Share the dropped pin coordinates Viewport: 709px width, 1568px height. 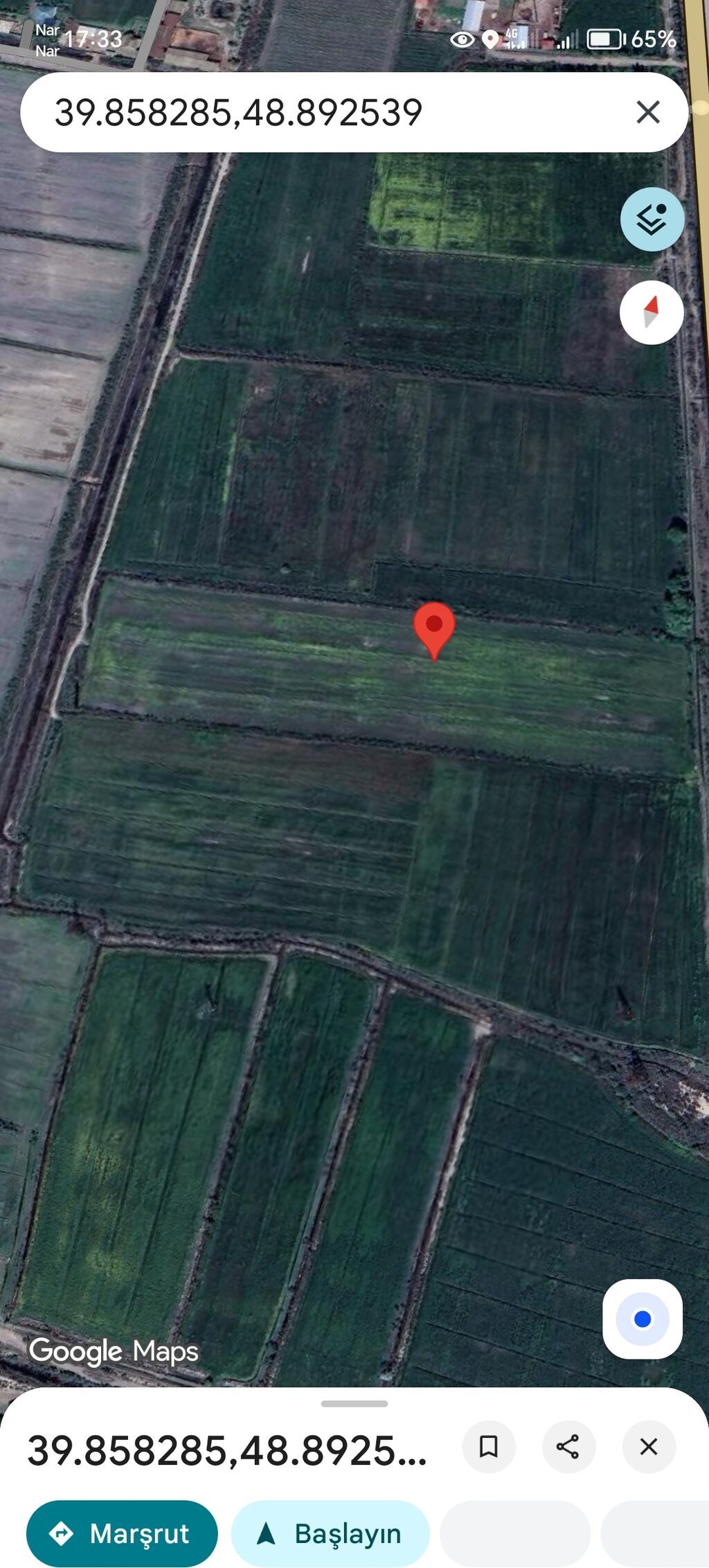tap(568, 1447)
